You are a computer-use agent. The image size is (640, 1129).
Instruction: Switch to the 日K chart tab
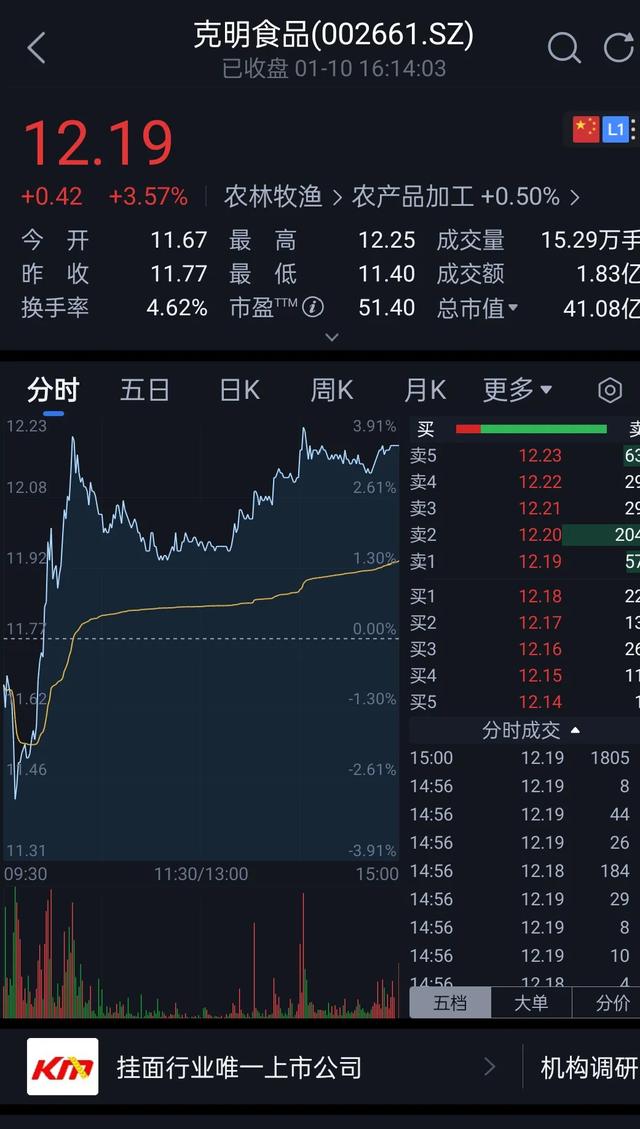click(x=239, y=390)
